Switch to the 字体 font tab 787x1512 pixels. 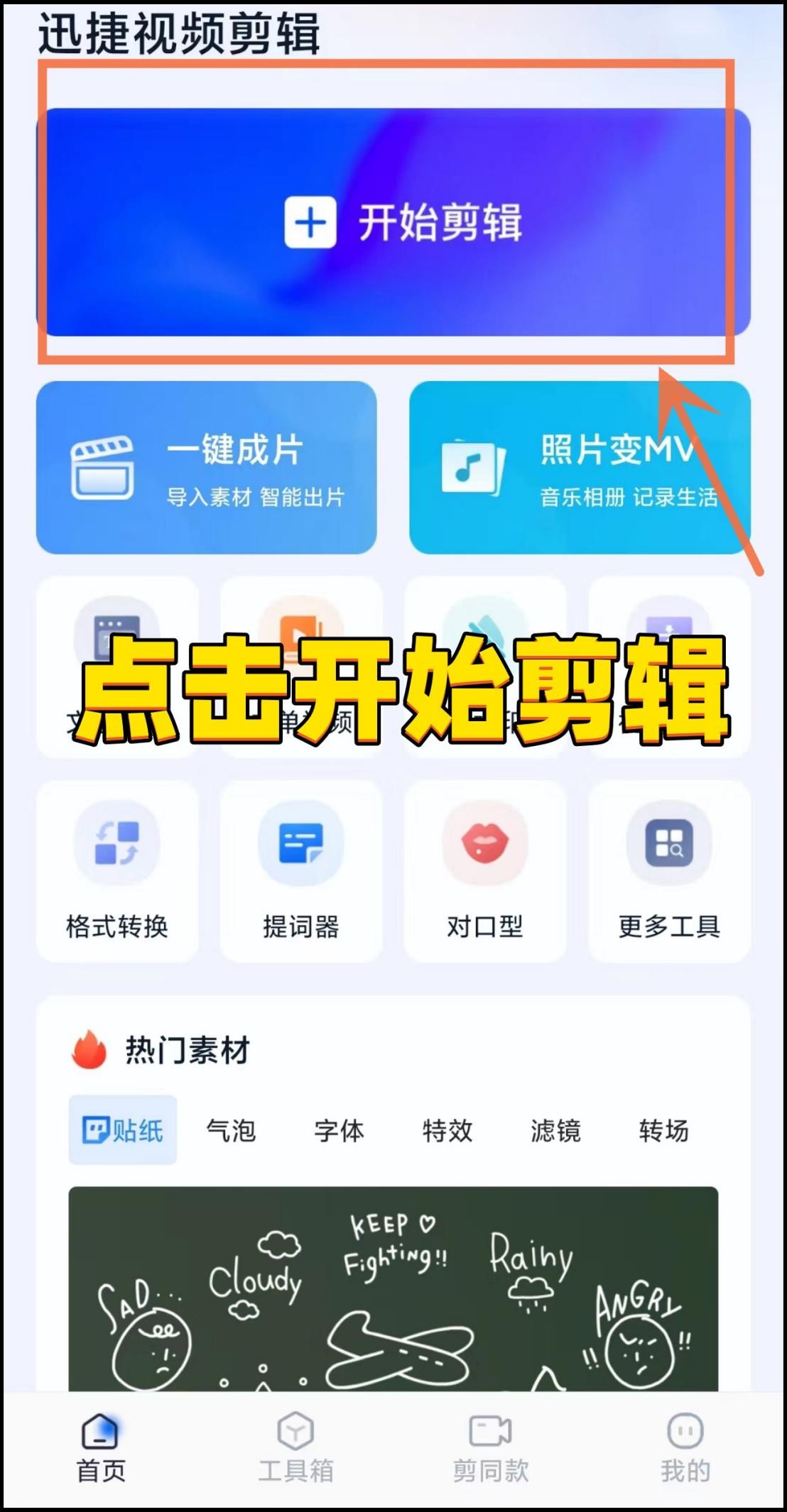[340, 1132]
